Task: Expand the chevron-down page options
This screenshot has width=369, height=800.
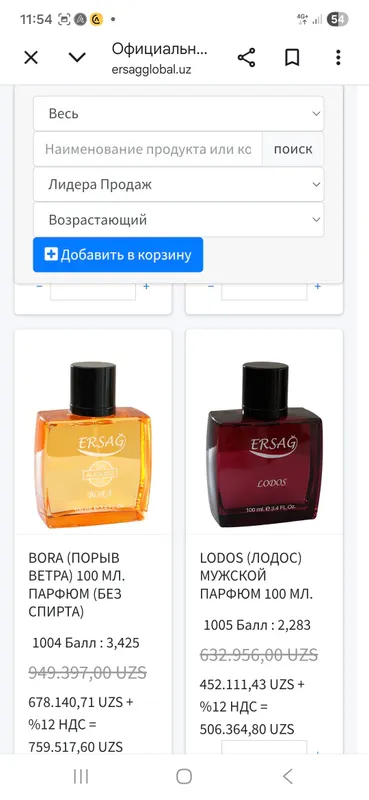Action: 77,58
